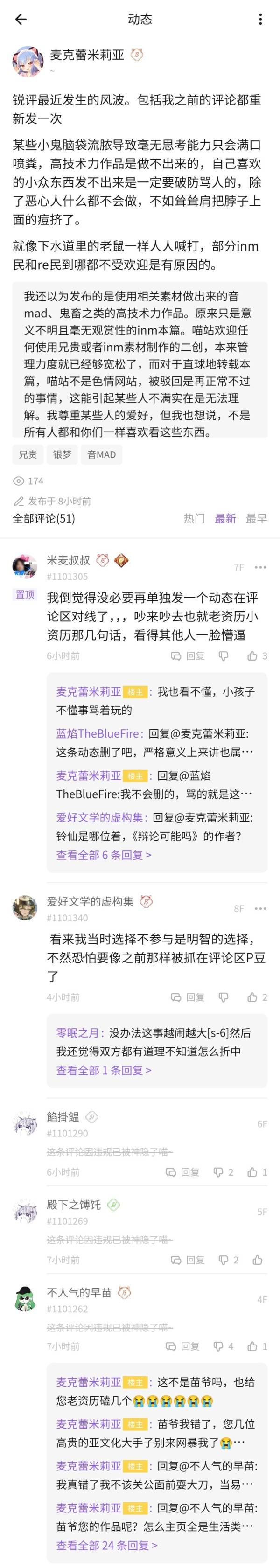The image size is (280, 1568).
Task: Switch comment sorting to 最新
Action: coord(225,519)
